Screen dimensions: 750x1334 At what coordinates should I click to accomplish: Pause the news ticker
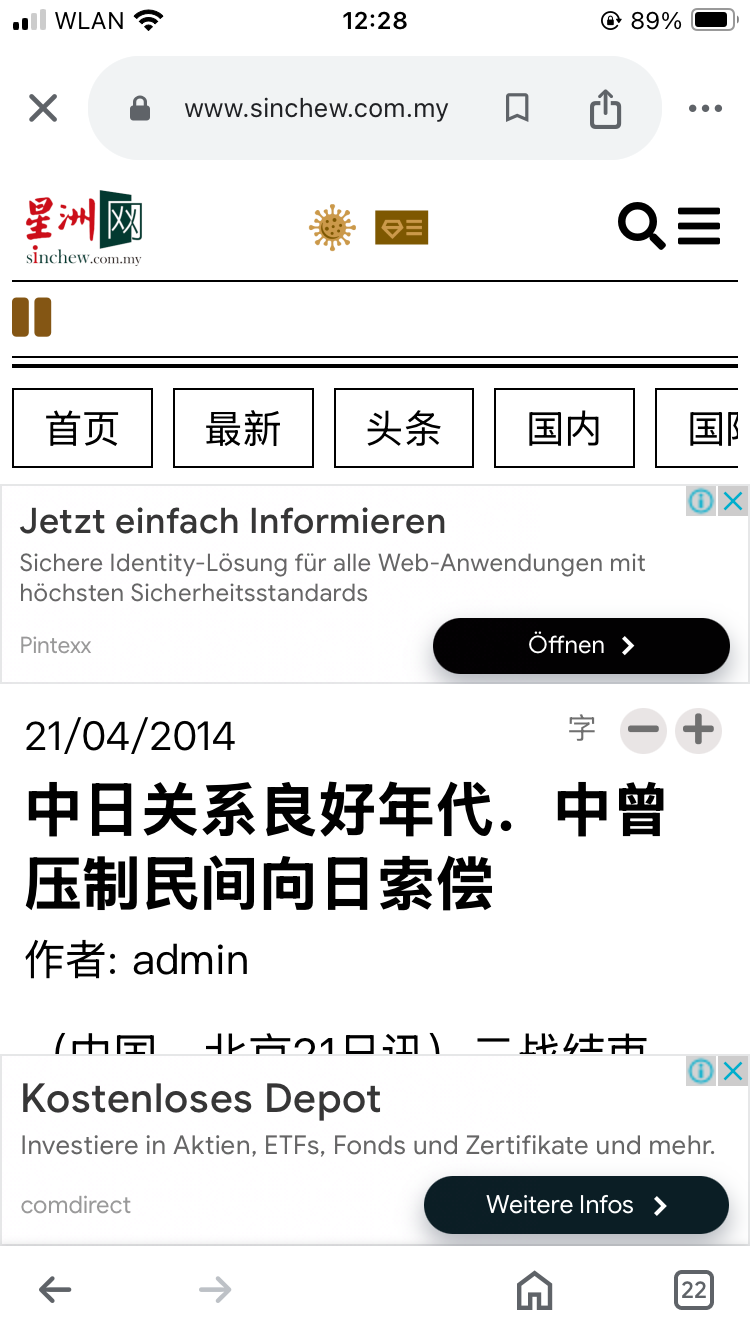tap(31, 317)
